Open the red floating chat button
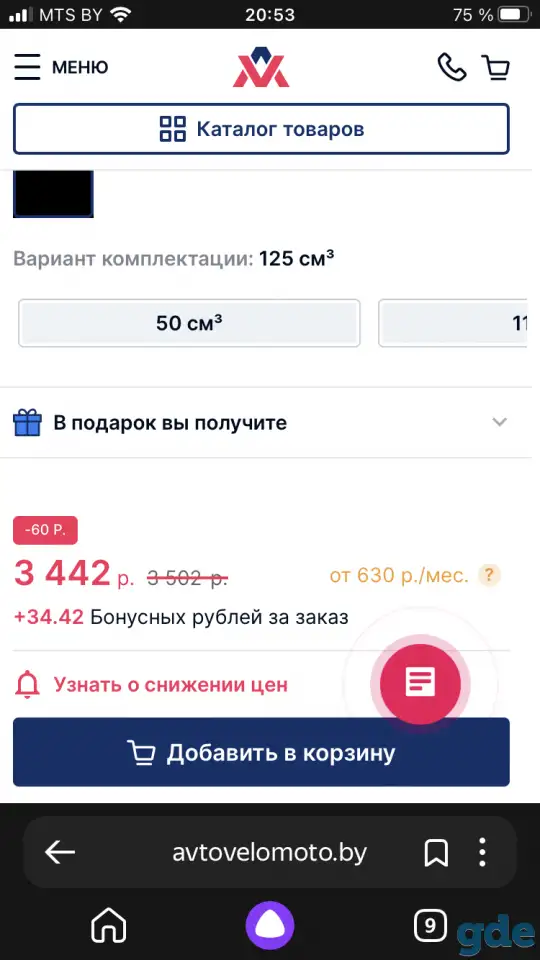The height and width of the screenshot is (960, 540). [x=420, y=684]
